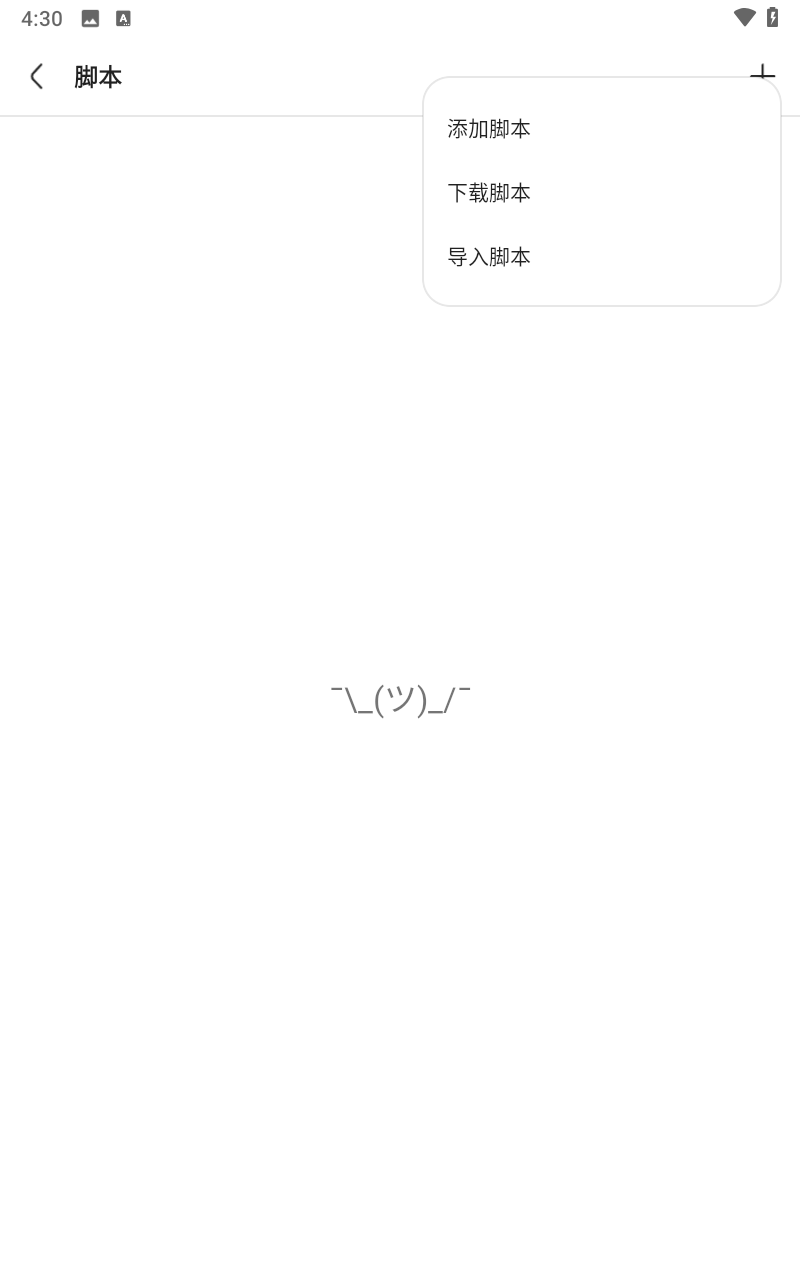Tap the picture notification icon
This screenshot has width=800, height=1280.
click(x=90, y=18)
